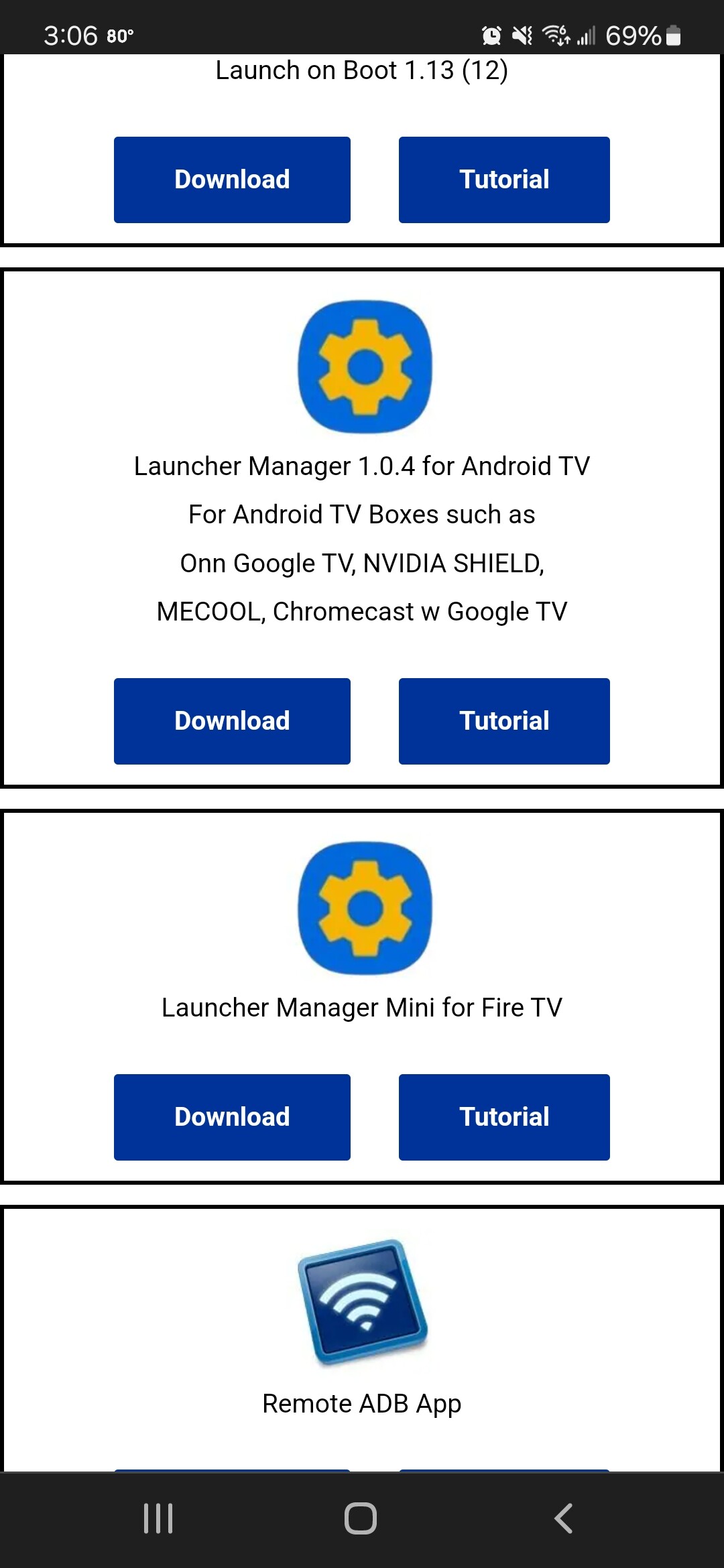Open tutorial for Launcher Manager Mini

point(504,1117)
